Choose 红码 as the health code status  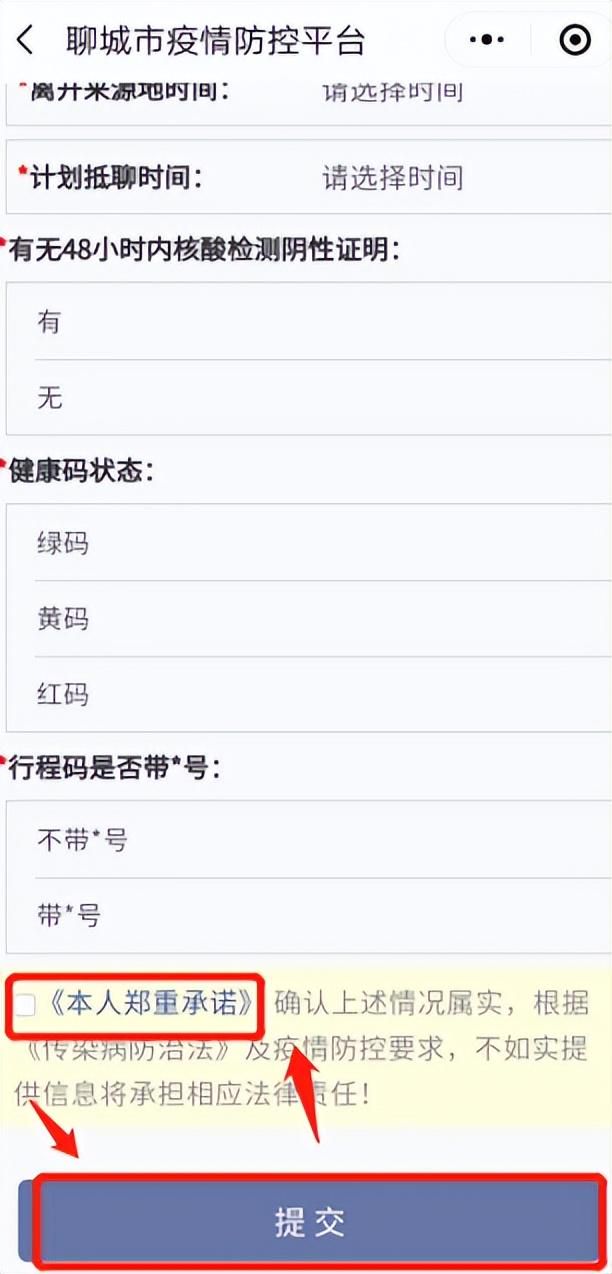[308, 695]
